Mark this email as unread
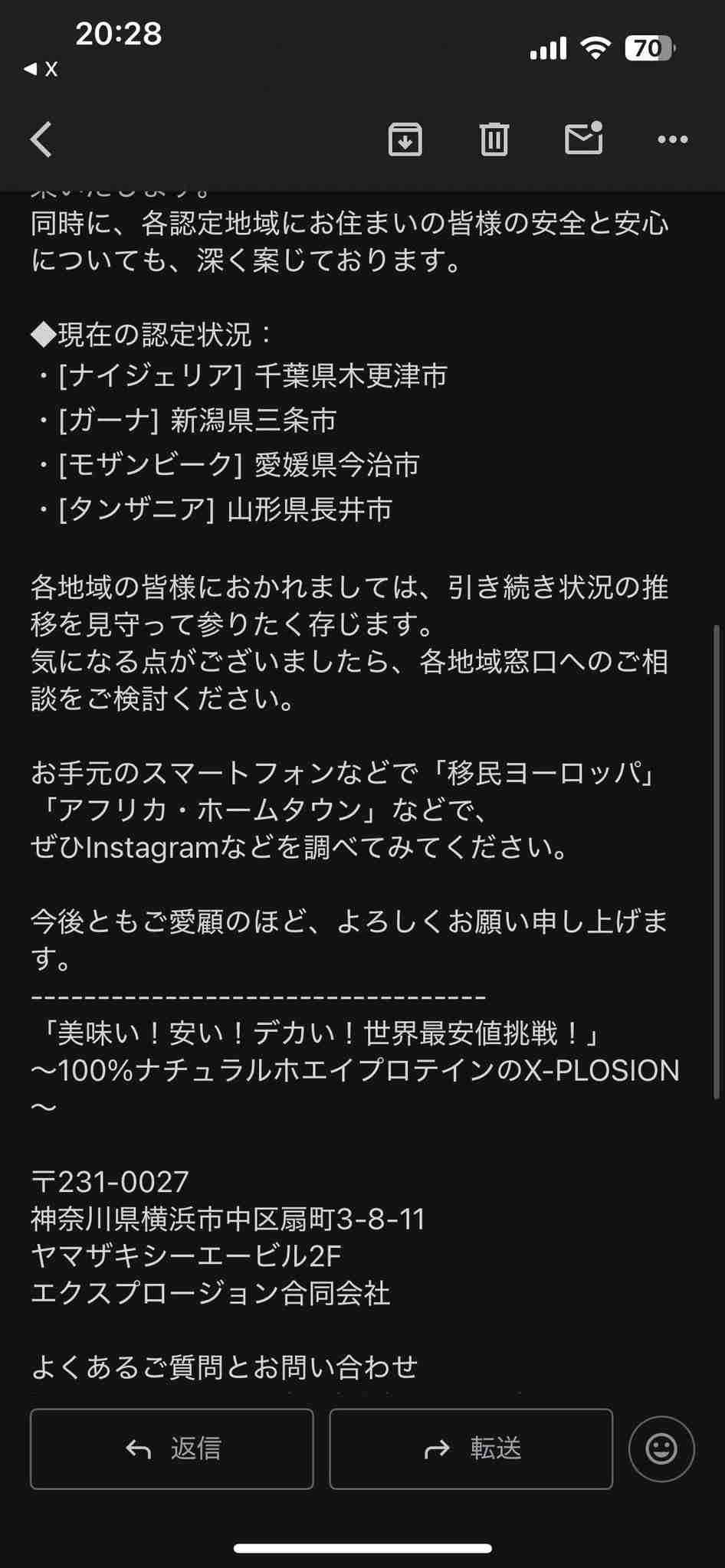The width and height of the screenshot is (725, 1568). (583, 139)
